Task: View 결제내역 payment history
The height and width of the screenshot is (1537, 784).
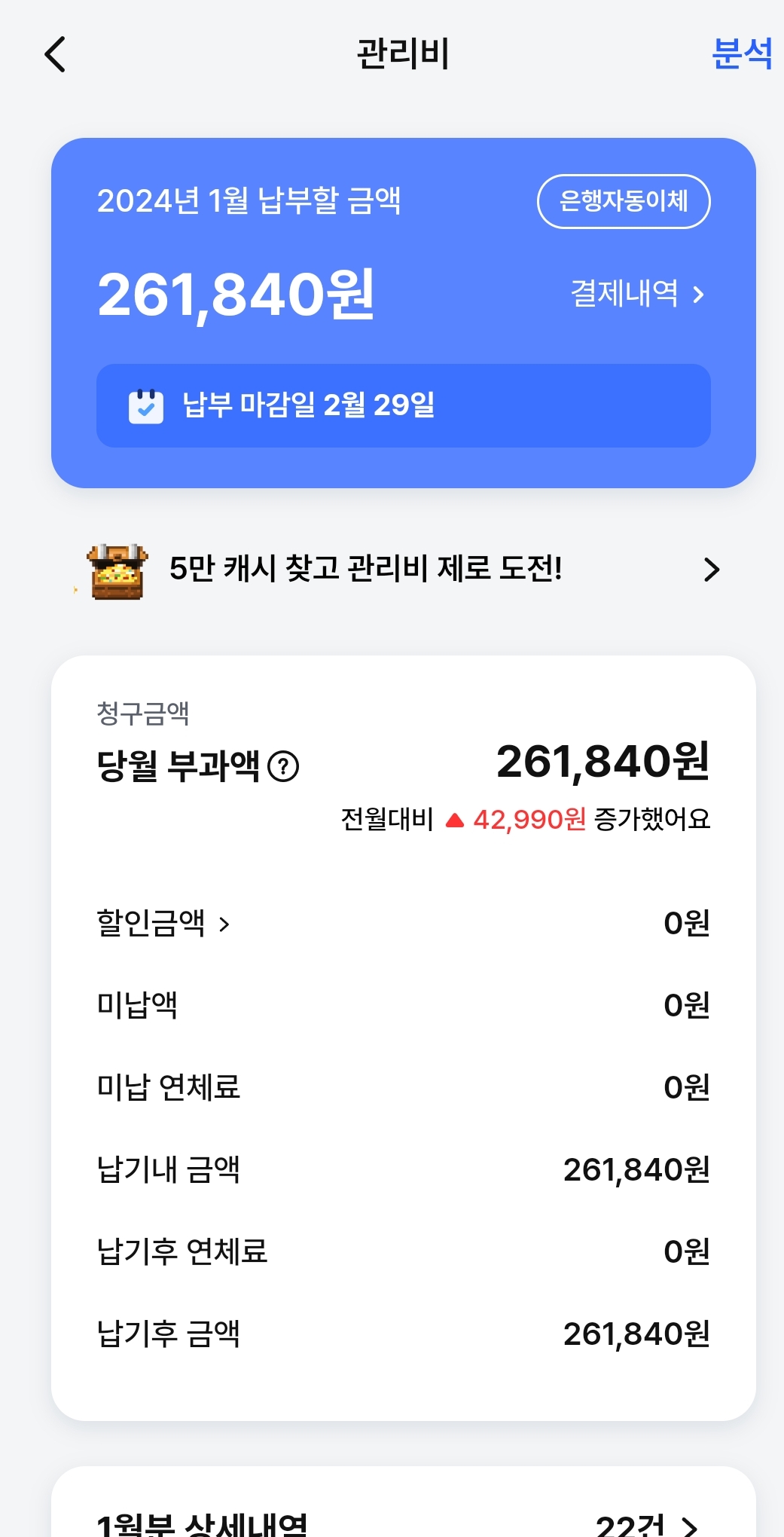Action: 637,293
